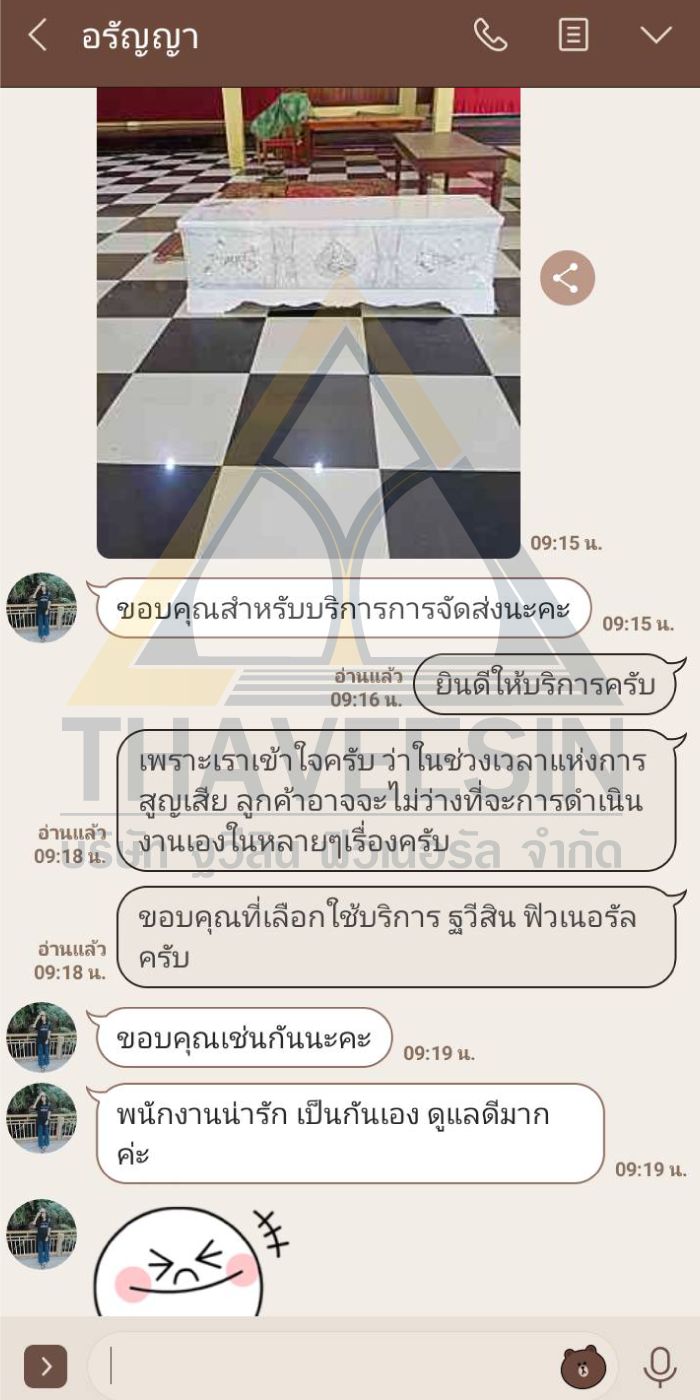Expand the attachment menu arrow

[46, 1367]
